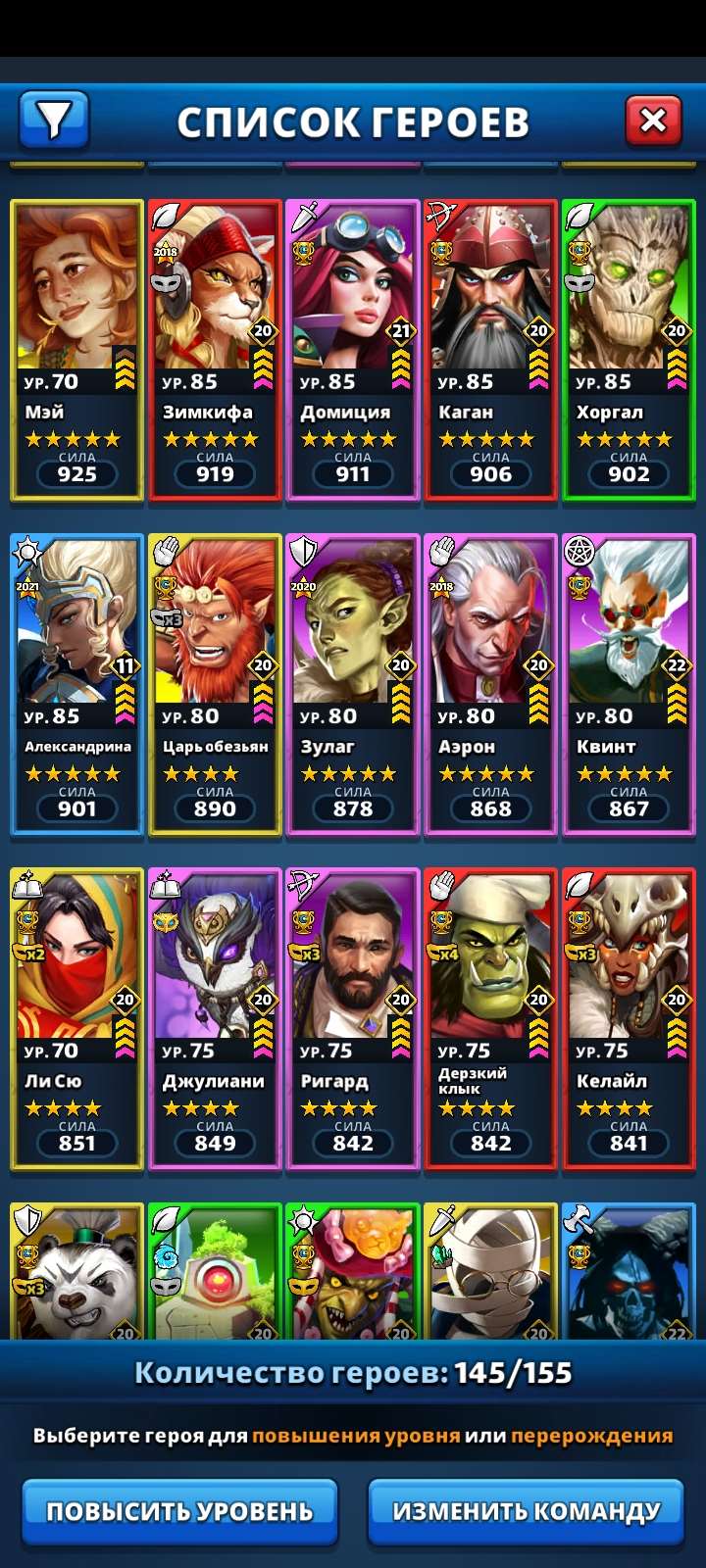Select the Хоргал hero card

click(x=629, y=350)
